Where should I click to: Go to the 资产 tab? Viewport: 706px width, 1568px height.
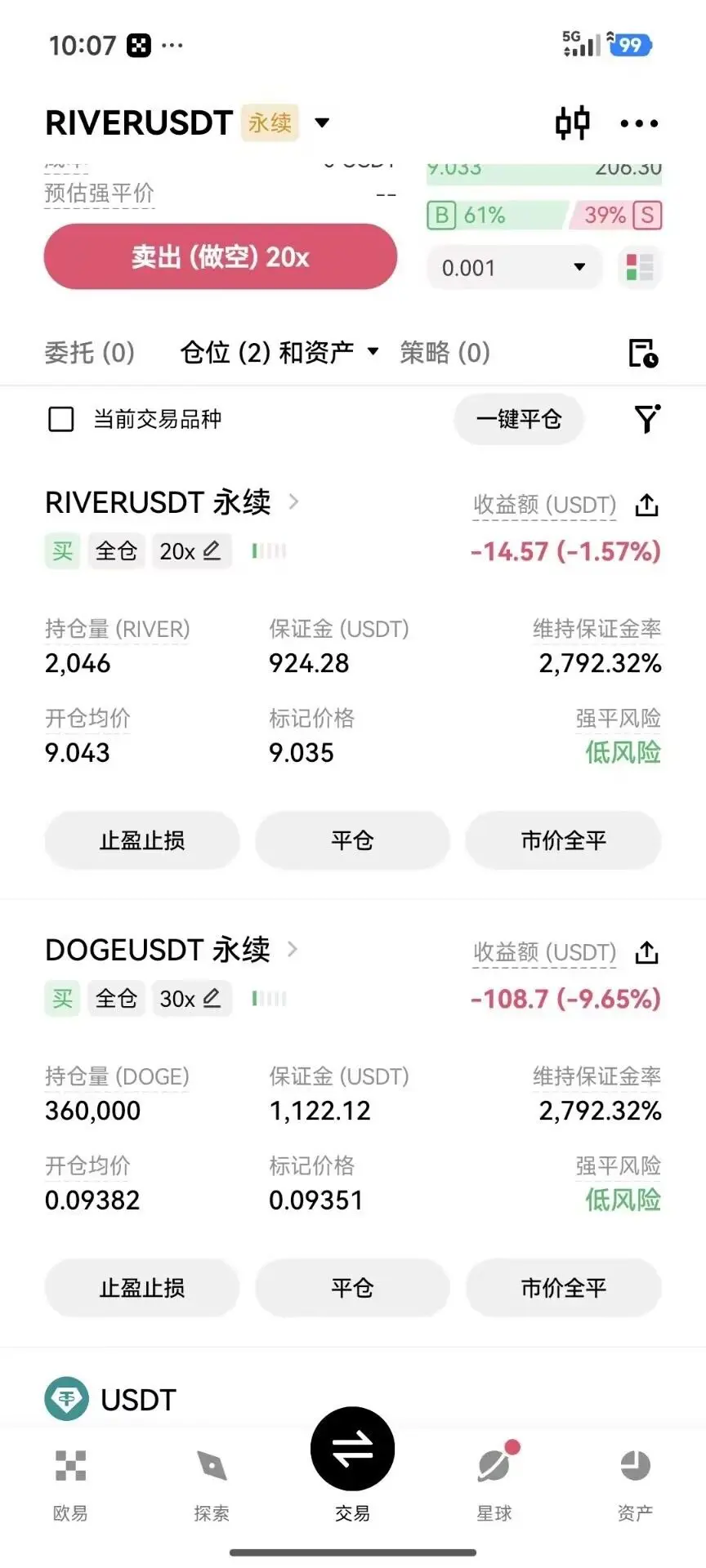click(635, 1481)
